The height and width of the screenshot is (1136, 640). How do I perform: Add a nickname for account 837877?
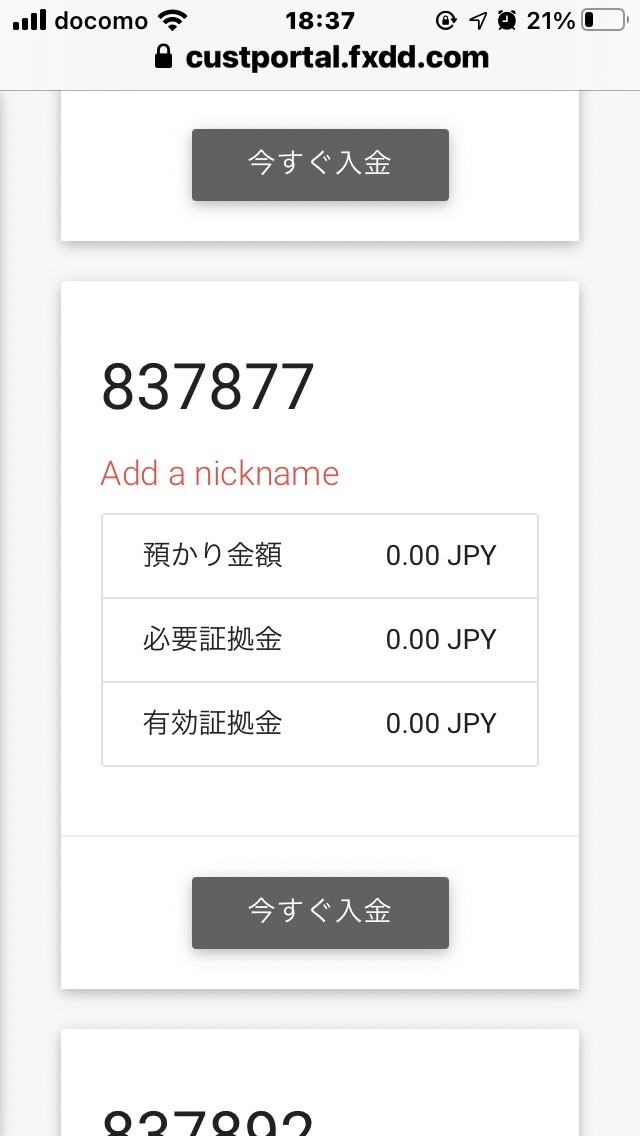point(220,473)
